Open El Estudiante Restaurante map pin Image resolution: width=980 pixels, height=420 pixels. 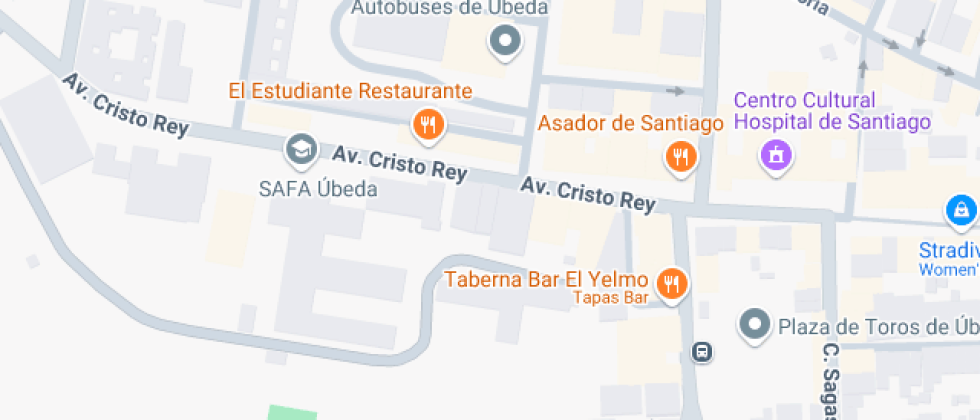pyautogui.click(x=428, y=125)
